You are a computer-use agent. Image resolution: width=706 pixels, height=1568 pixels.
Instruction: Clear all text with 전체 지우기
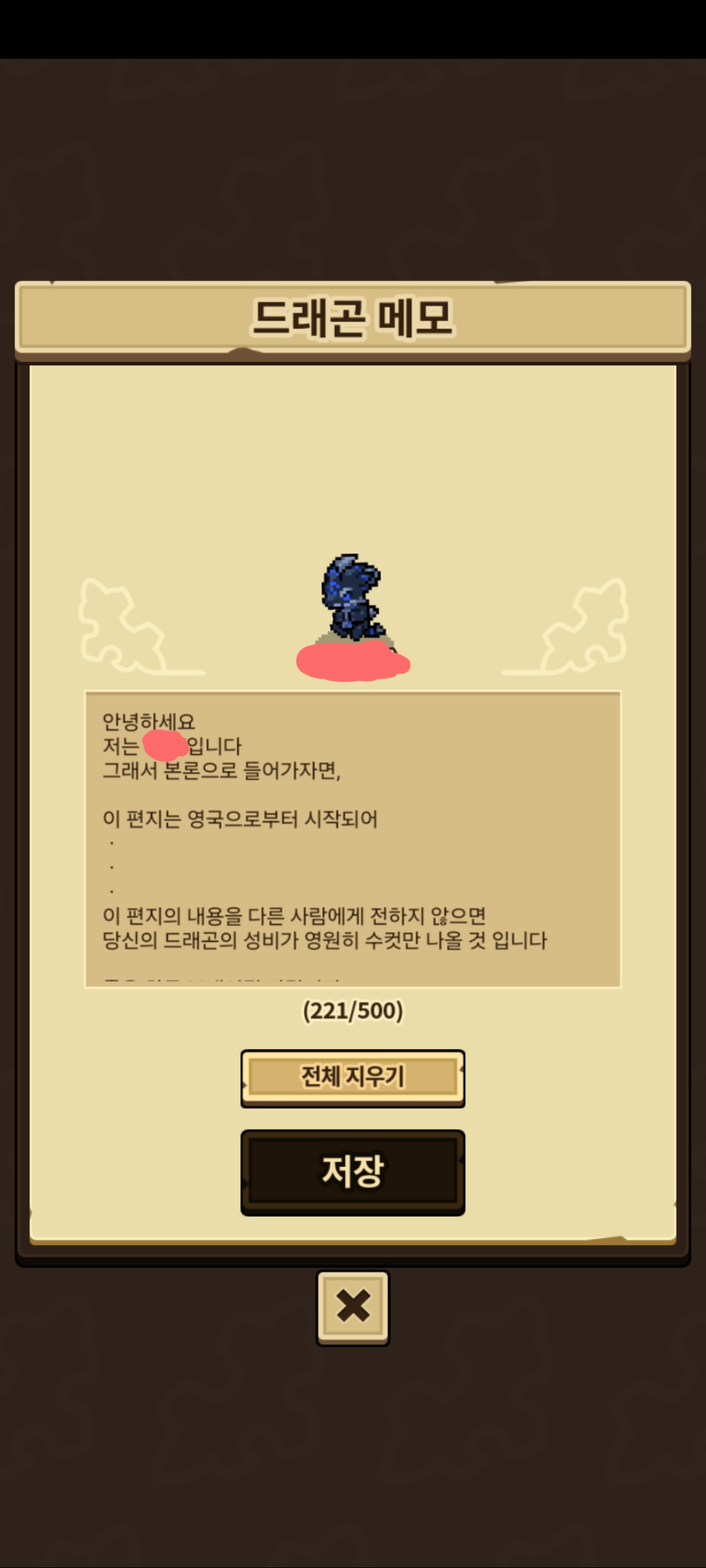click(352, 1077)
